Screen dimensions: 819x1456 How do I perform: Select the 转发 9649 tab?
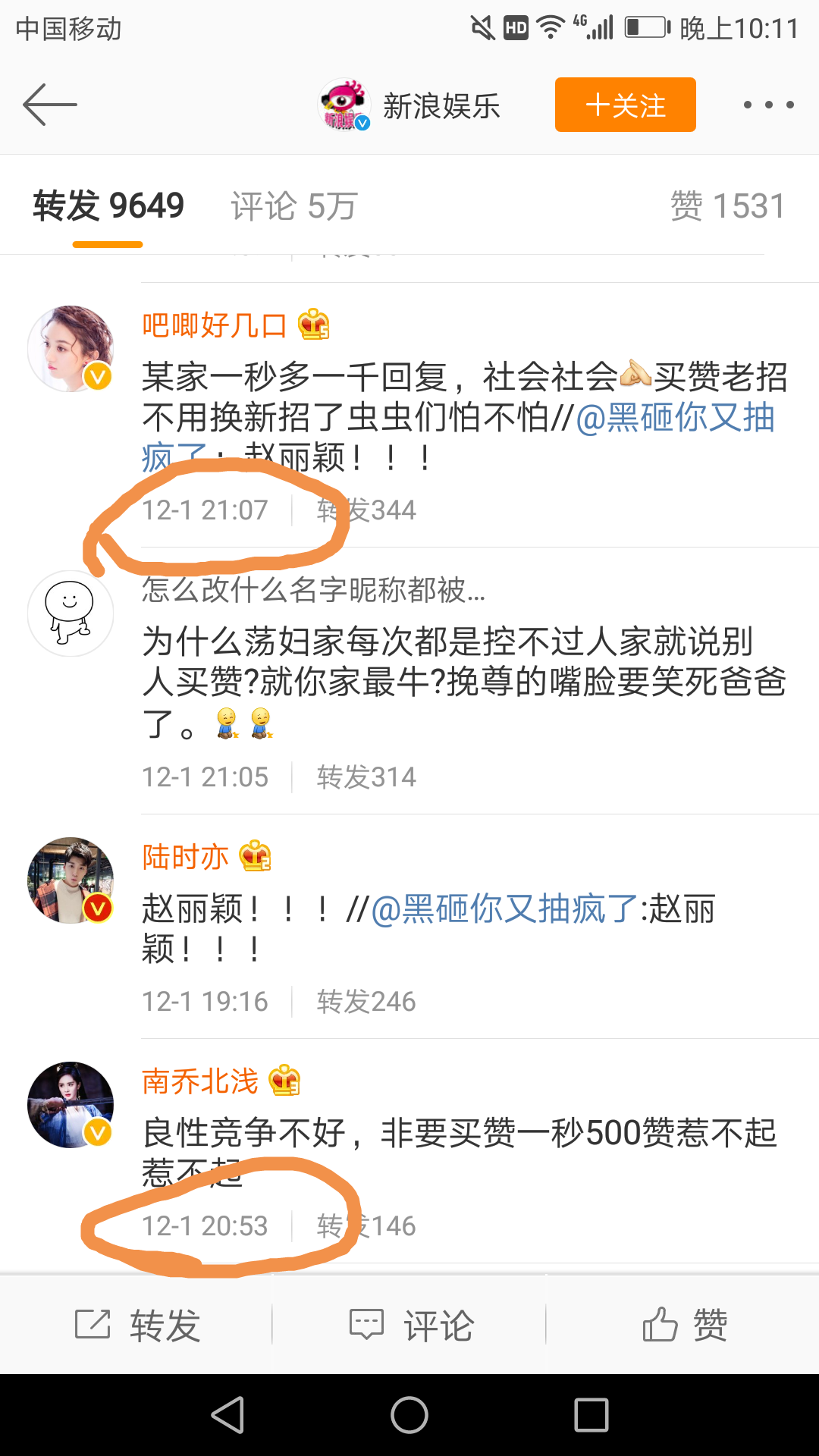[x=108, y=206]
